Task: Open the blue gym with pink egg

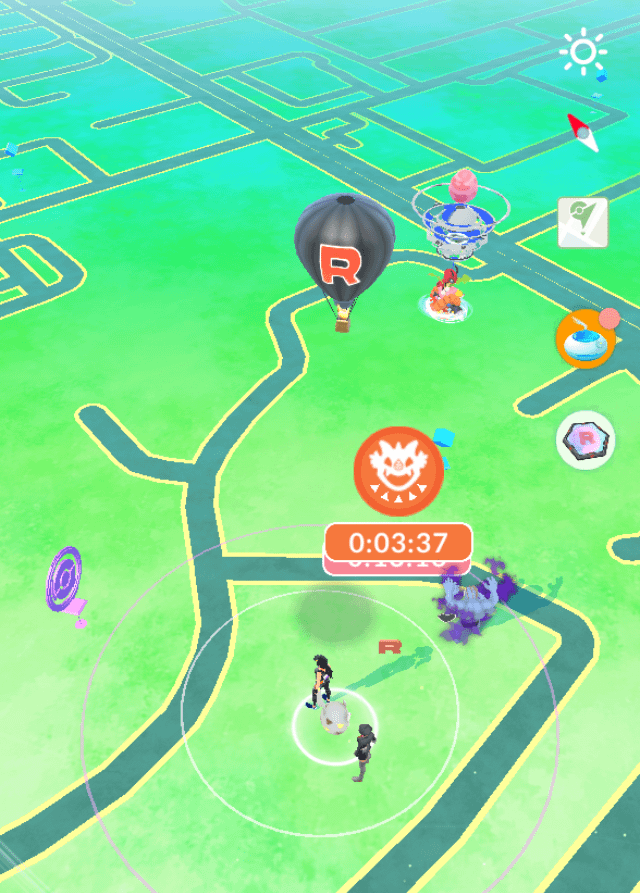Action: 460,214
